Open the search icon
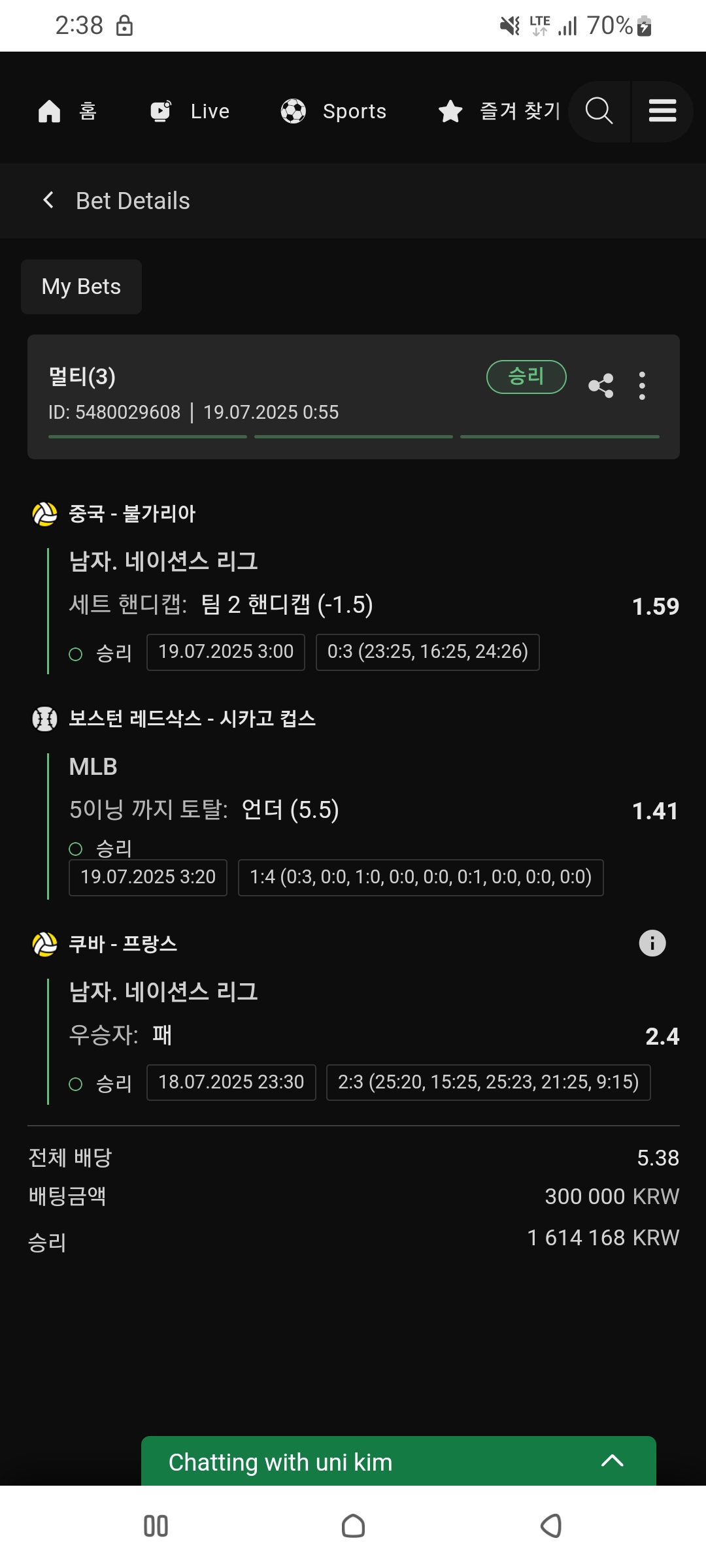Image resolution: width=706 pixels, height=1568 pixels. coord(599,111)
